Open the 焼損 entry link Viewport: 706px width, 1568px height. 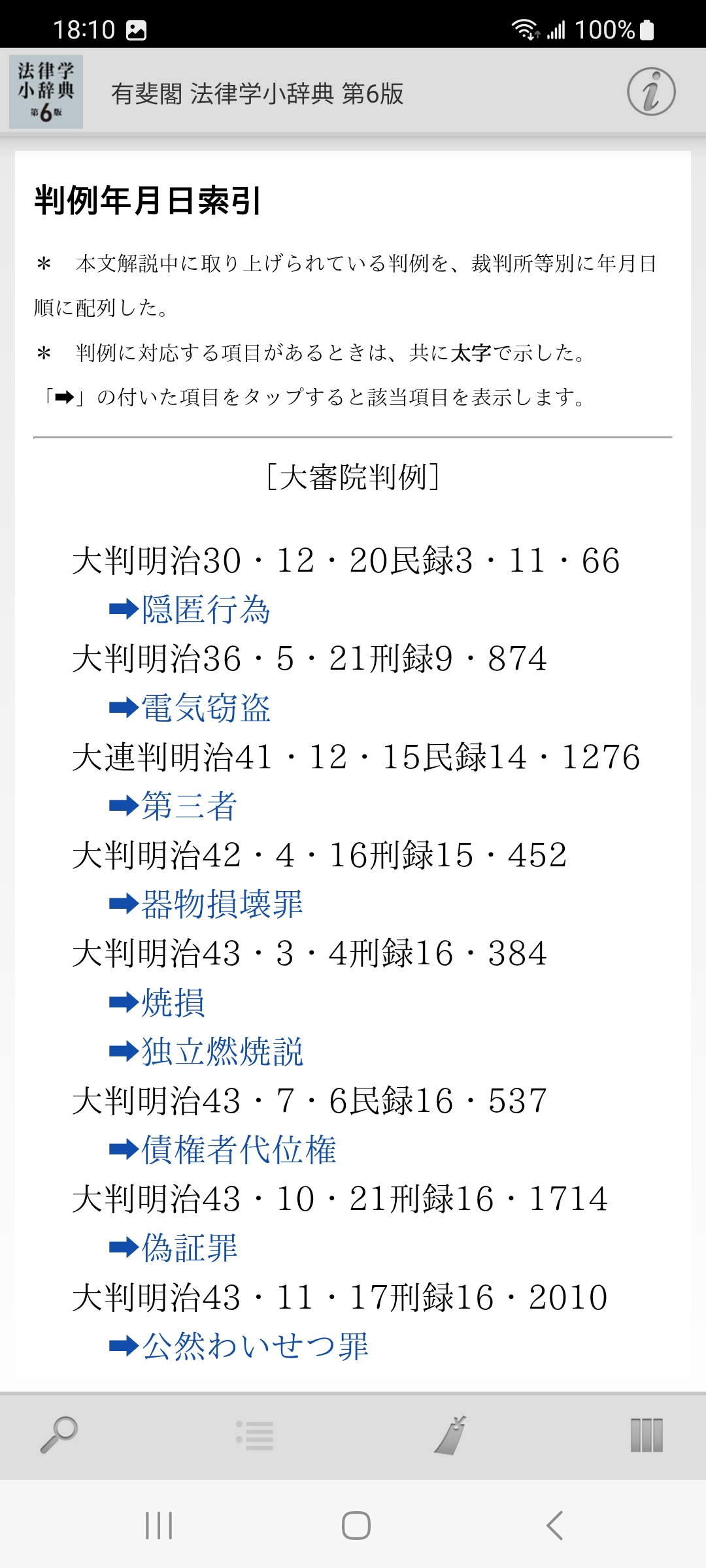pos(172,1003)
